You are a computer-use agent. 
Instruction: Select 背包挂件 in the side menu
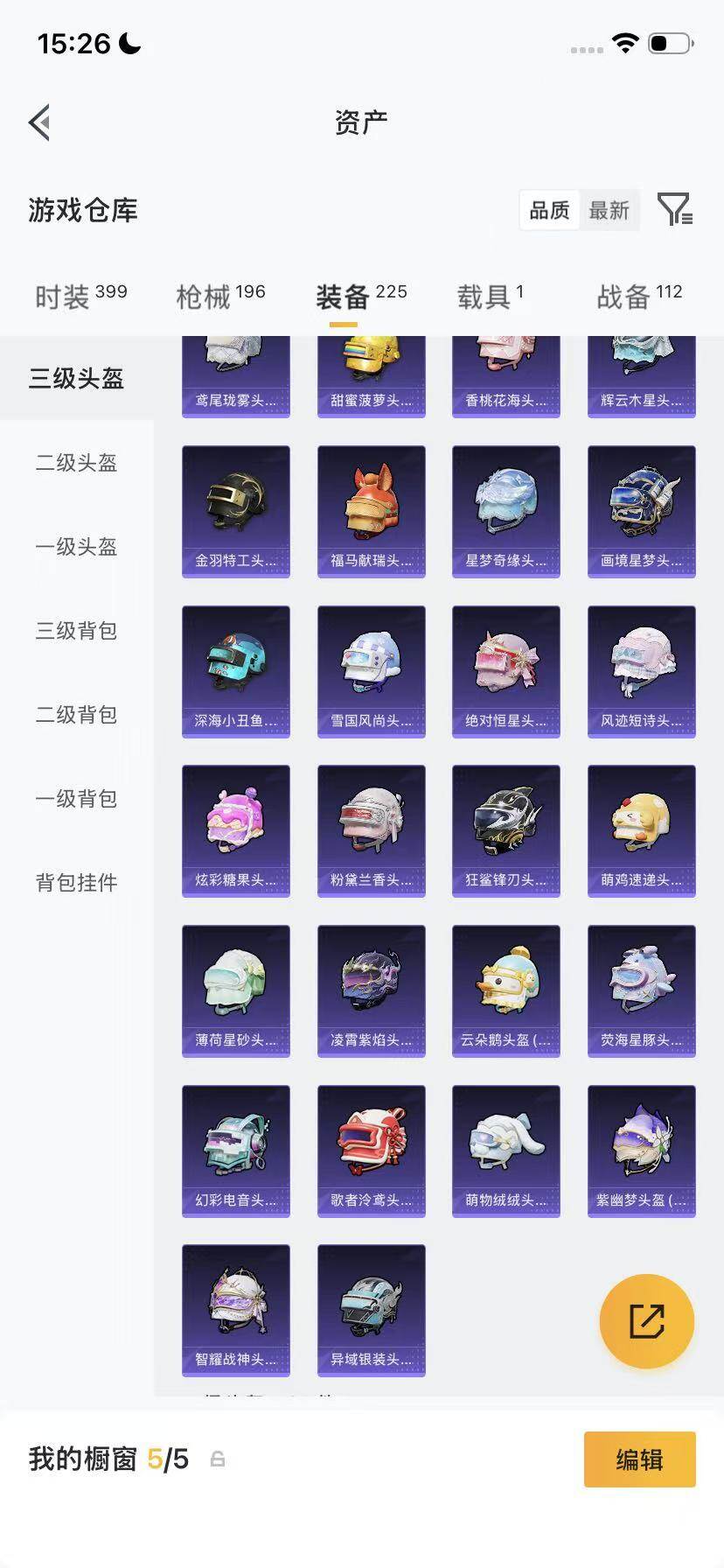[x=77, y=883]
